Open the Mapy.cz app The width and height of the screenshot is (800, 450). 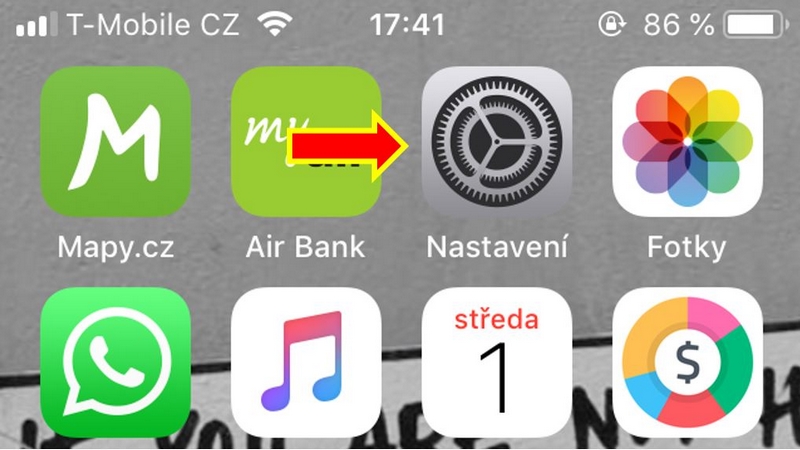point(115,143)
